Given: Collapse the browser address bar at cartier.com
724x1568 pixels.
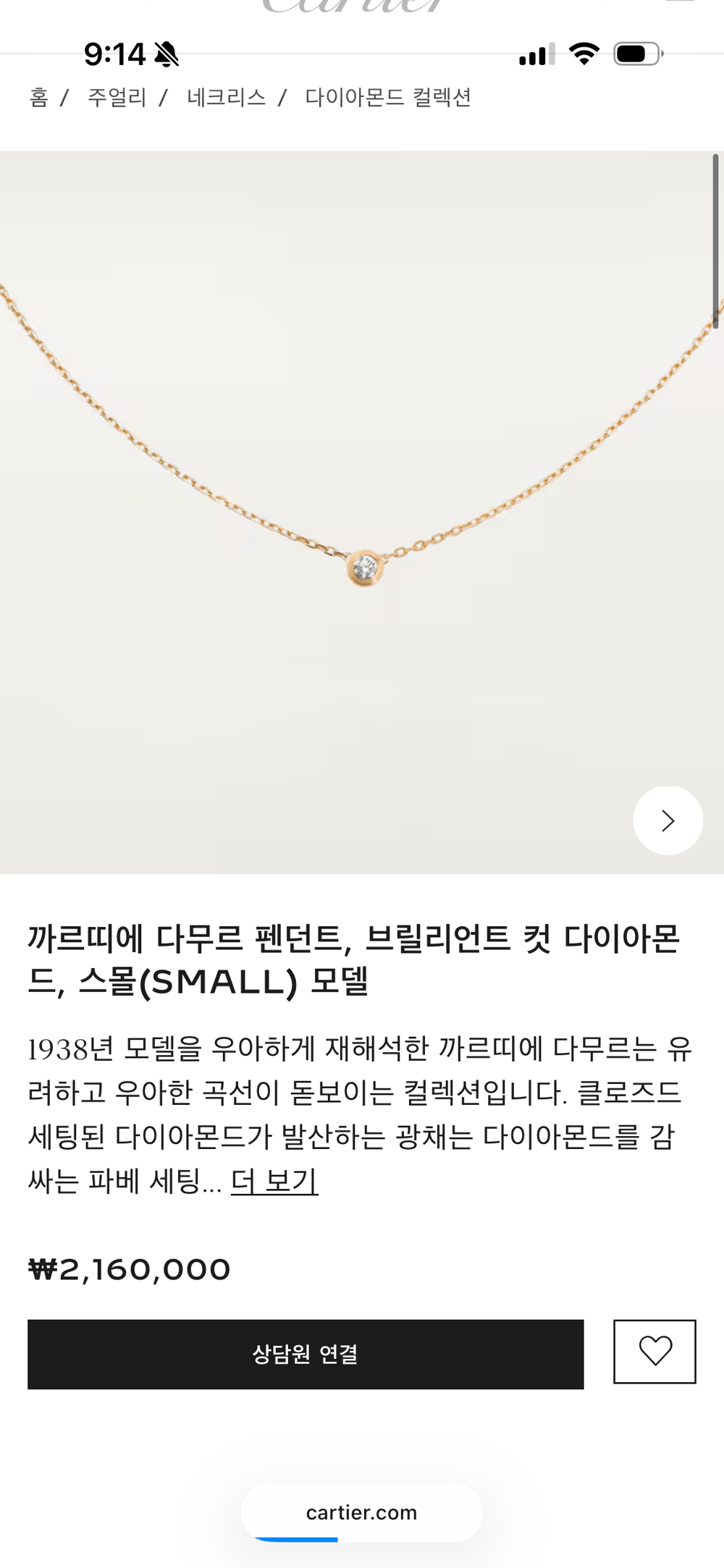Looking at the screenshot, I should pyautogui.click(x=362, y=1512).
